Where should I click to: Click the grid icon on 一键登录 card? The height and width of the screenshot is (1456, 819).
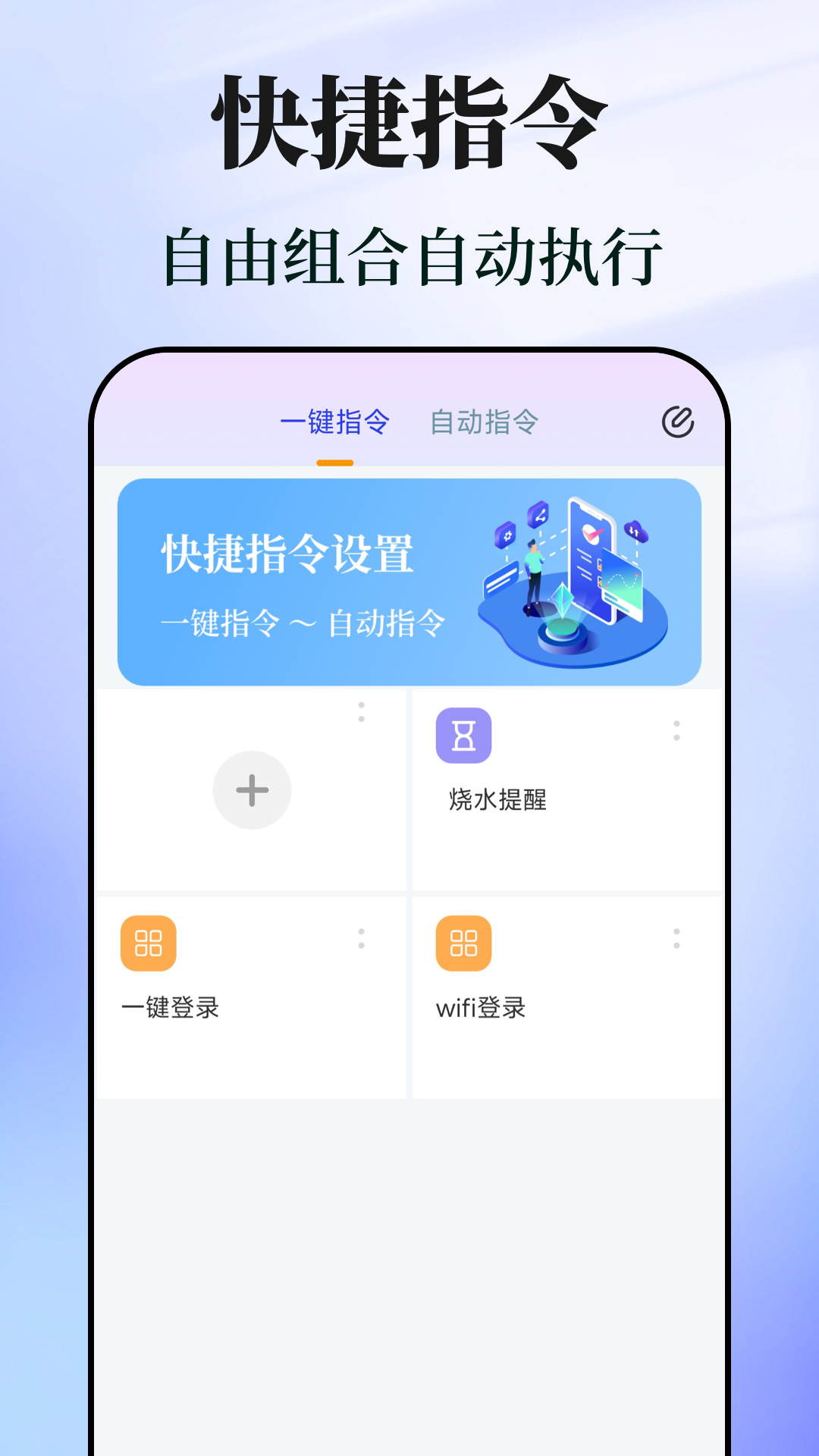coord(149,943)
